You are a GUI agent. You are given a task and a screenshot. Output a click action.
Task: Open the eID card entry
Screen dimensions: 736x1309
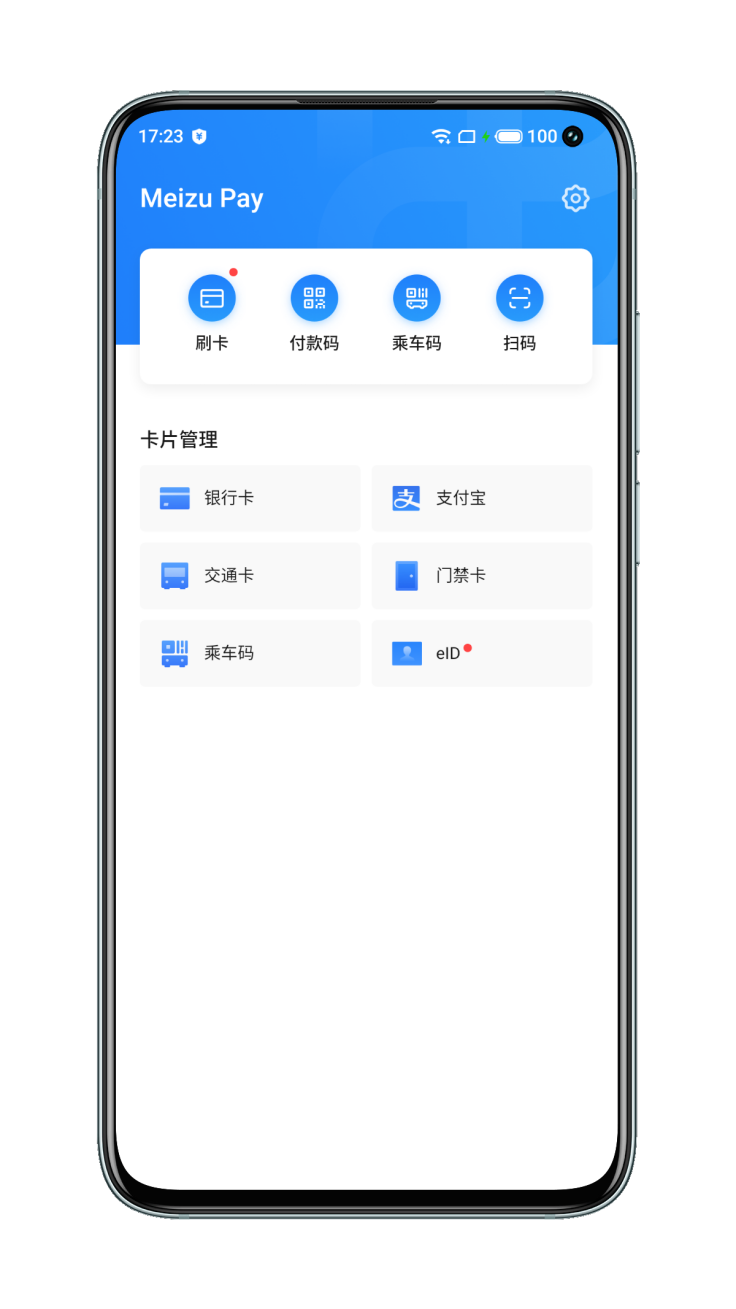[481, 653]
